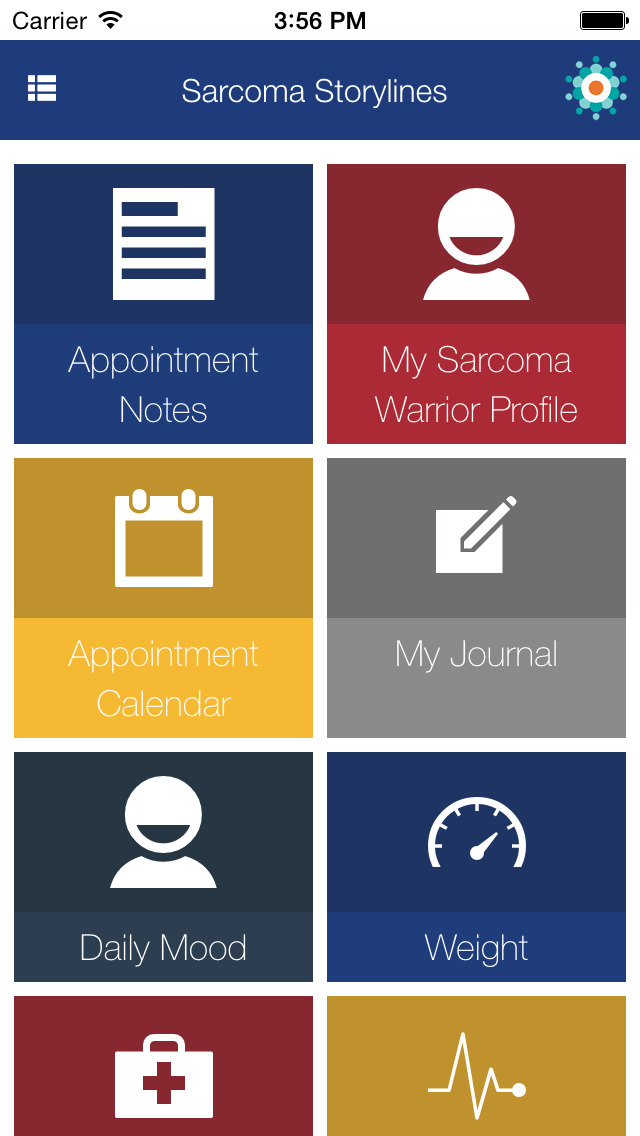Open the Weight tracker tile
This screenshot has width=640, height=1136.
(x=476, y=866)
